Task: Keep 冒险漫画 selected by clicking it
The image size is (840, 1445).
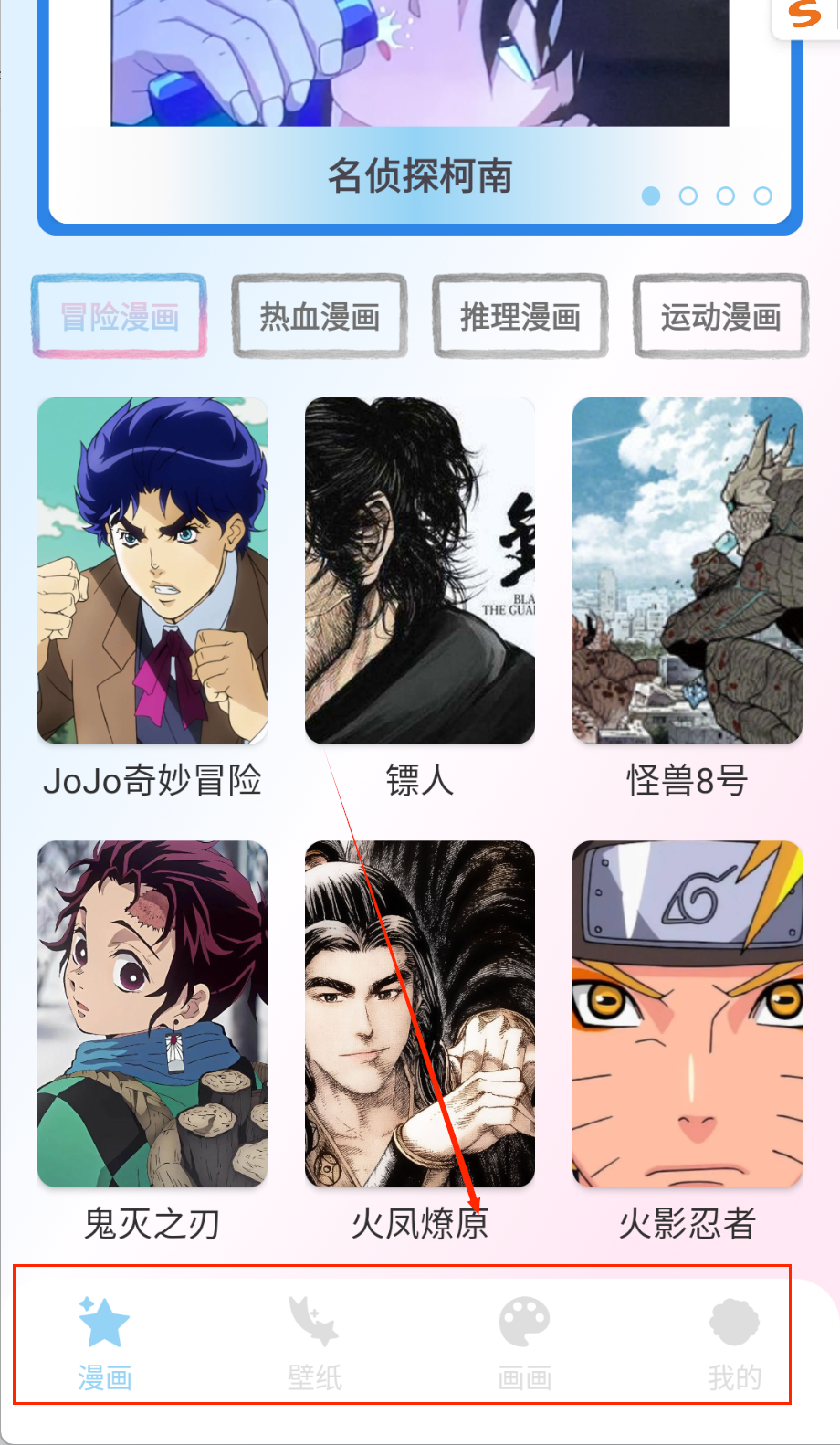Action: click(120, 316)
